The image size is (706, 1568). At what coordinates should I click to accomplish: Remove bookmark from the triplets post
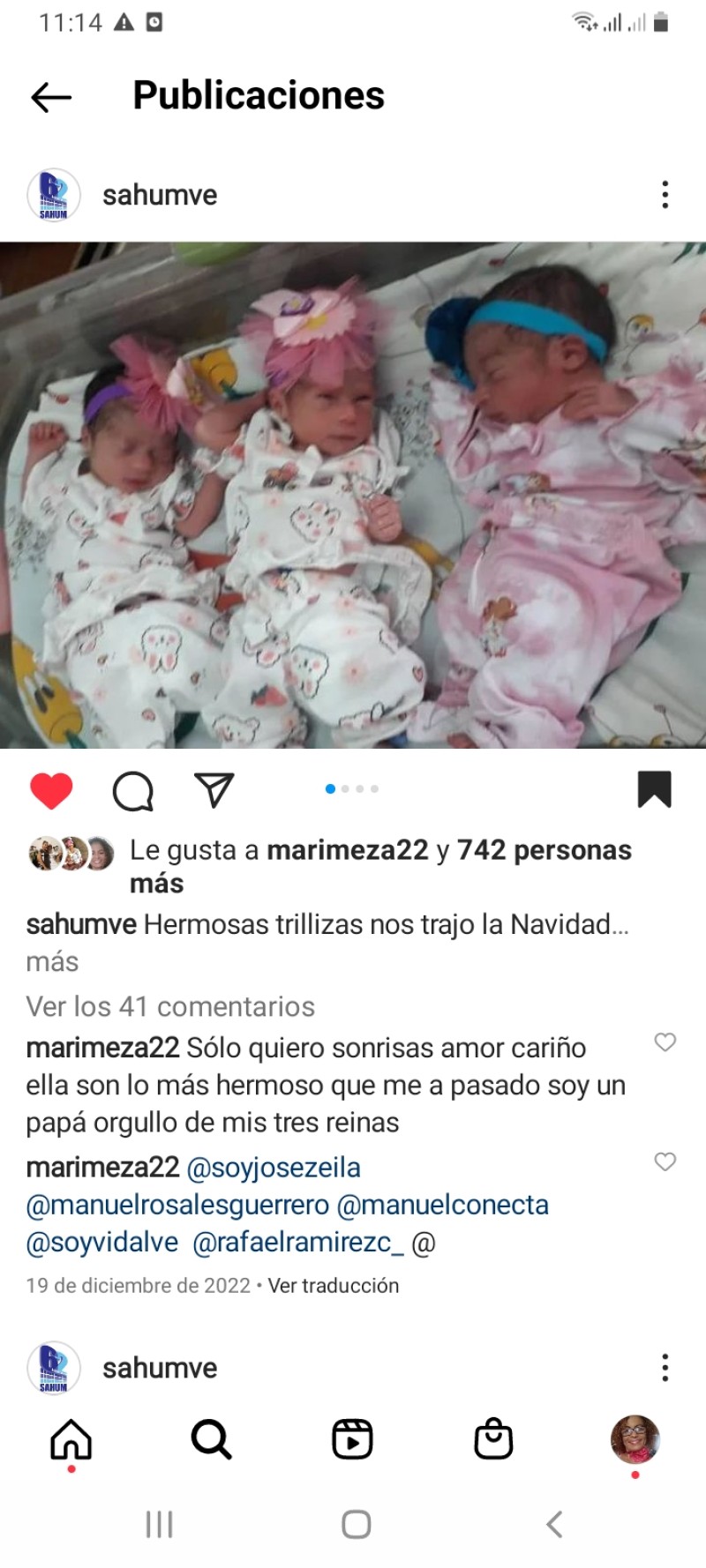point(654,789)
